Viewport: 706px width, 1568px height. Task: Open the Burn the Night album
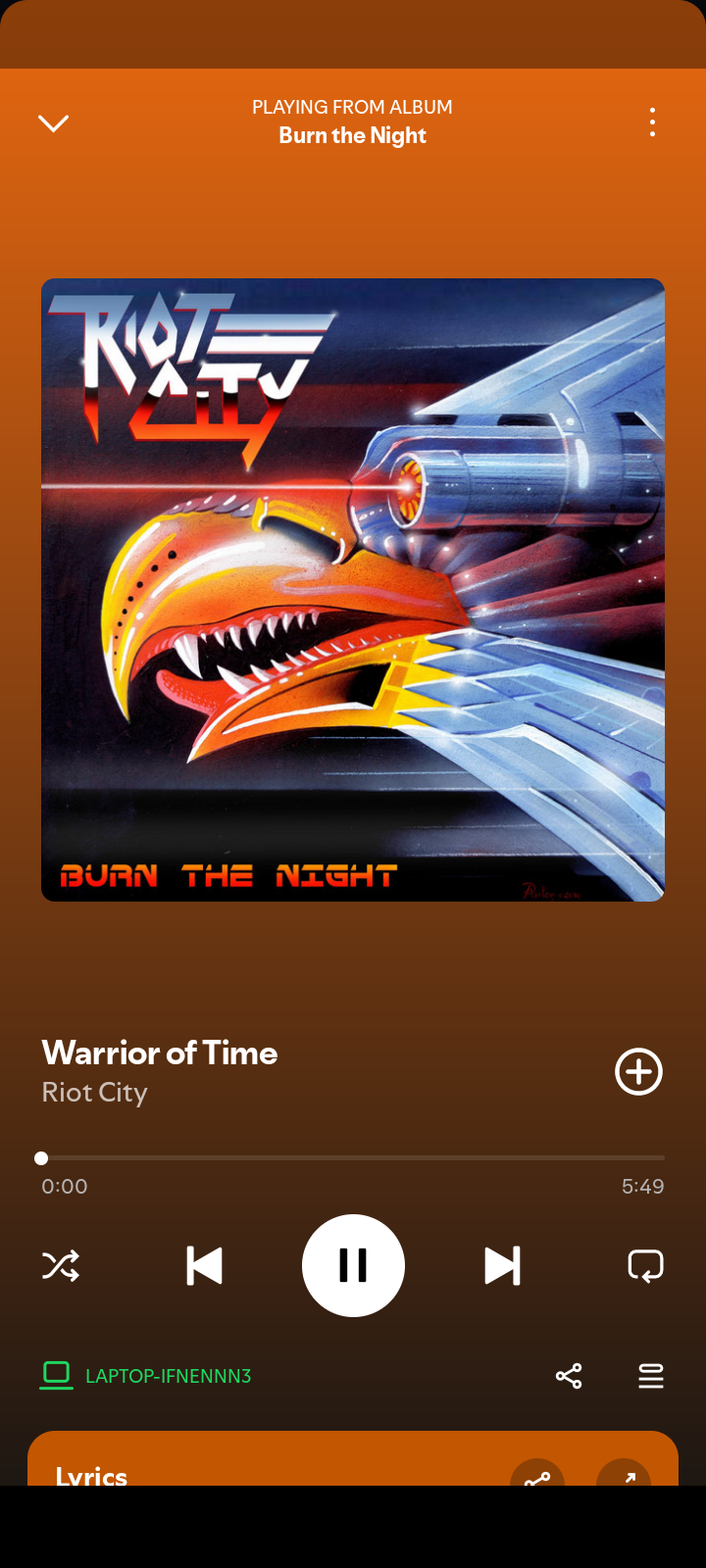click(353, 135)
